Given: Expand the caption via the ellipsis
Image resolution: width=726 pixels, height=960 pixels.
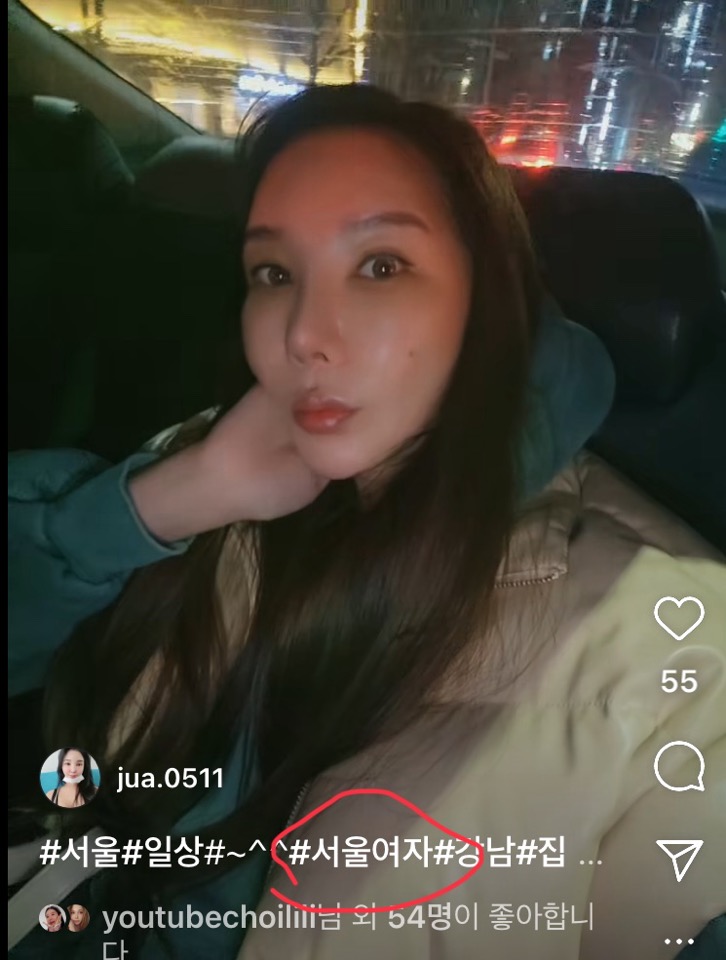Looking at the screenshot, I should coord(590,856).
